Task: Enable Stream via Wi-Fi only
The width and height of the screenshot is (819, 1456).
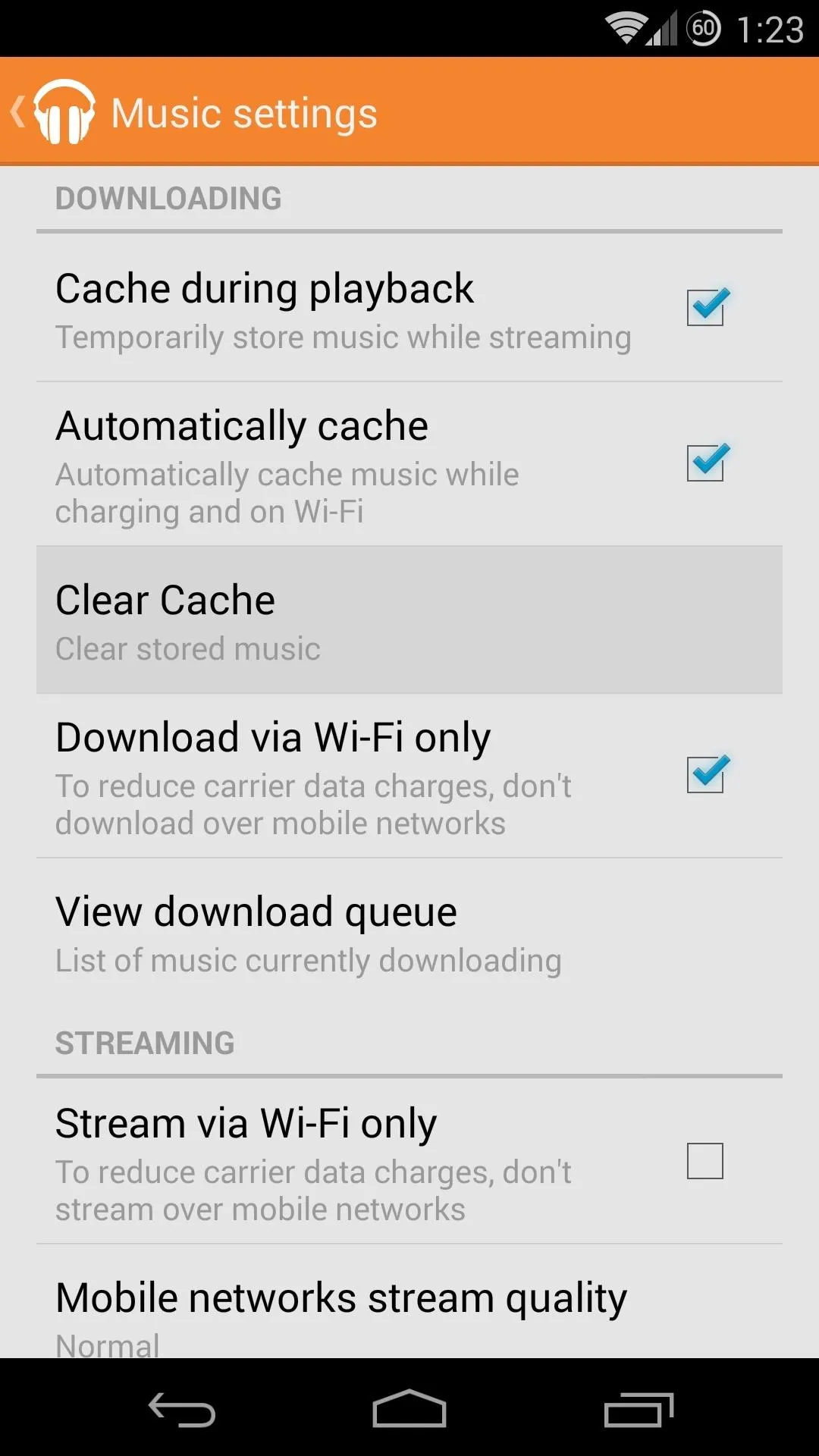Action: 705,1161
